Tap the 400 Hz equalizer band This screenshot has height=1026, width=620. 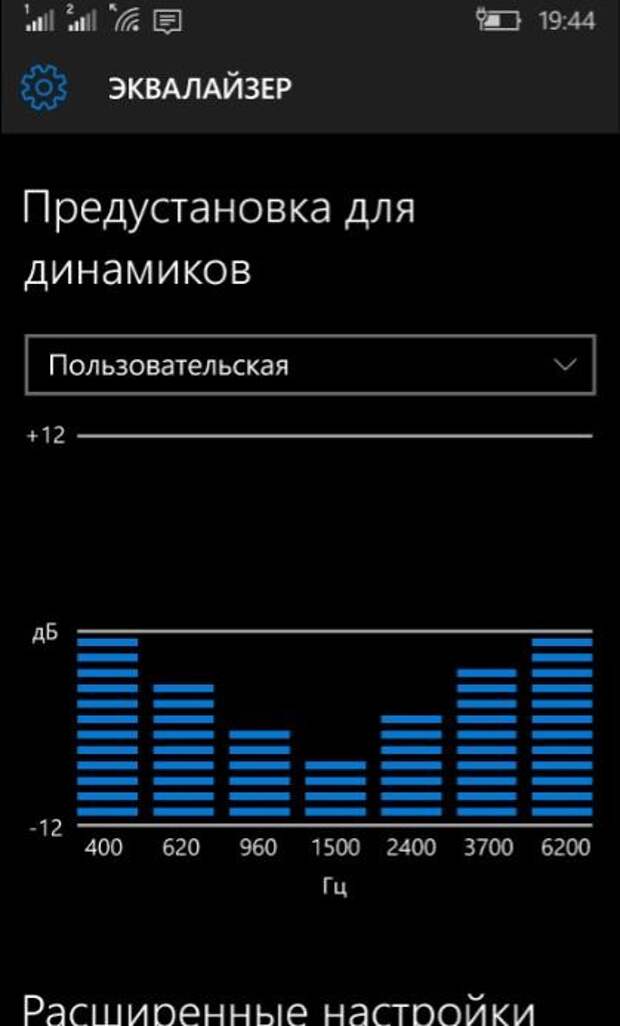click(106, 728)
